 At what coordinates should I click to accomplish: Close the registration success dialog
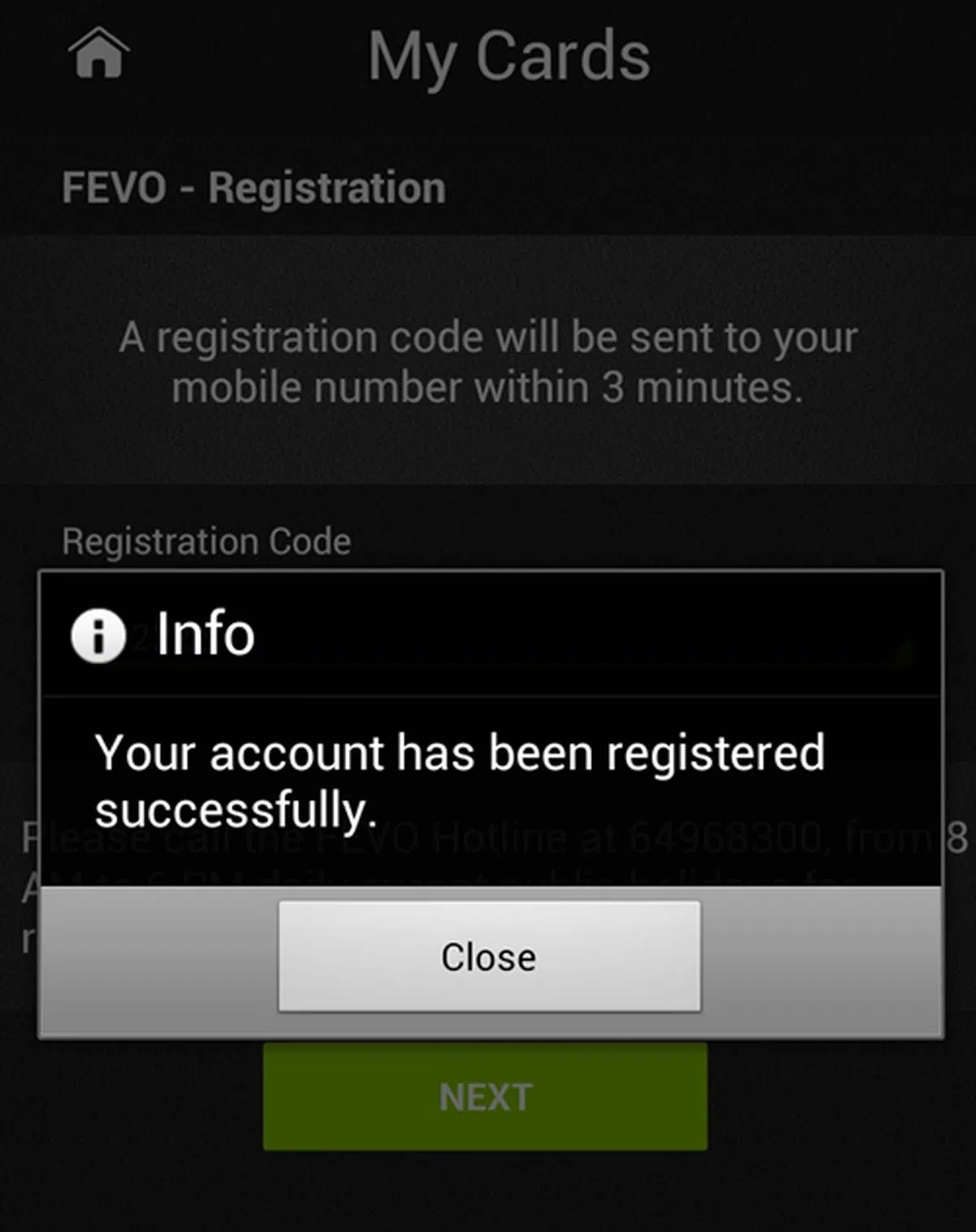(489, 956)
